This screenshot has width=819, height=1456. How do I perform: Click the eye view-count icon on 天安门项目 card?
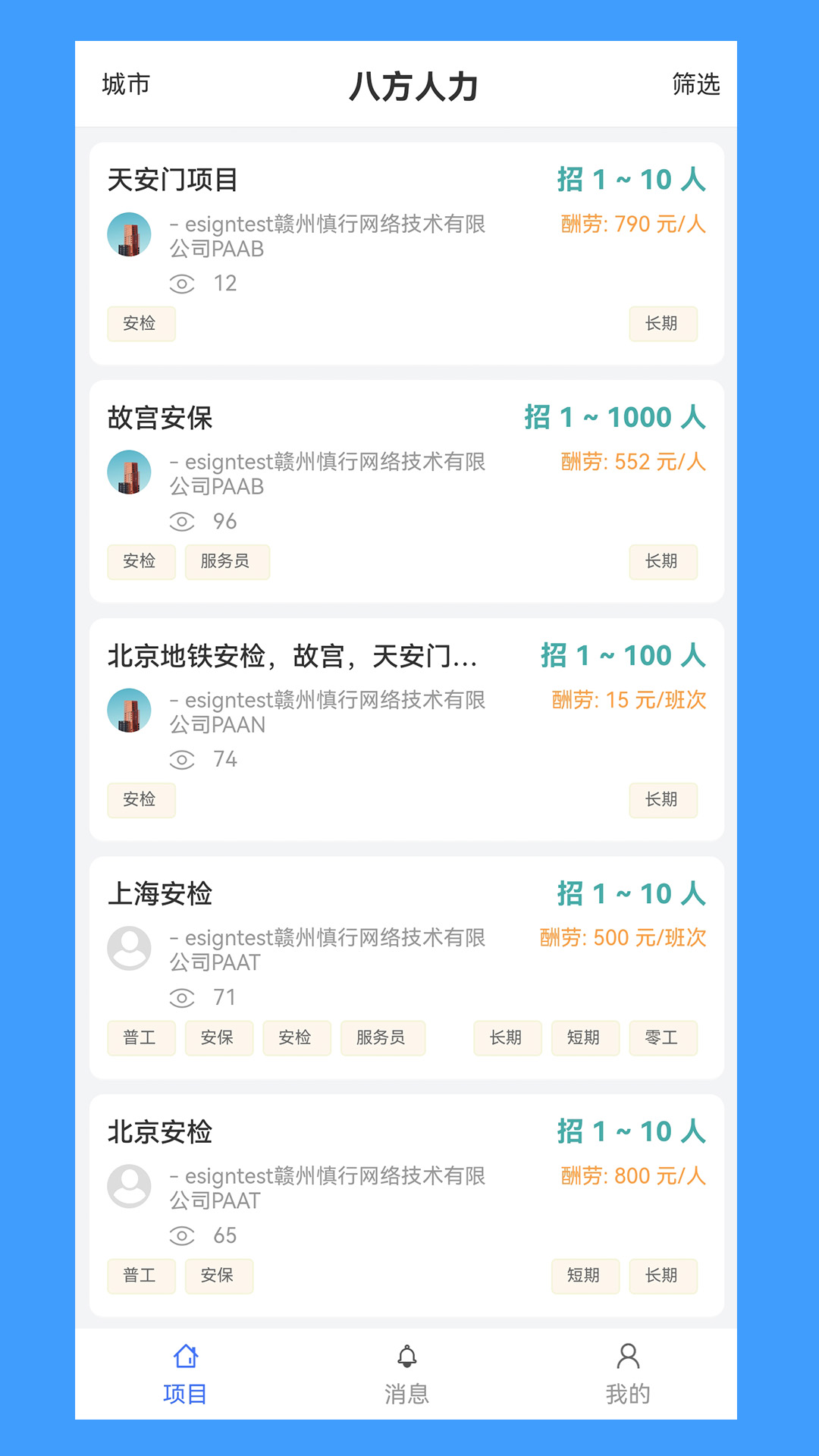click(182, 284)
